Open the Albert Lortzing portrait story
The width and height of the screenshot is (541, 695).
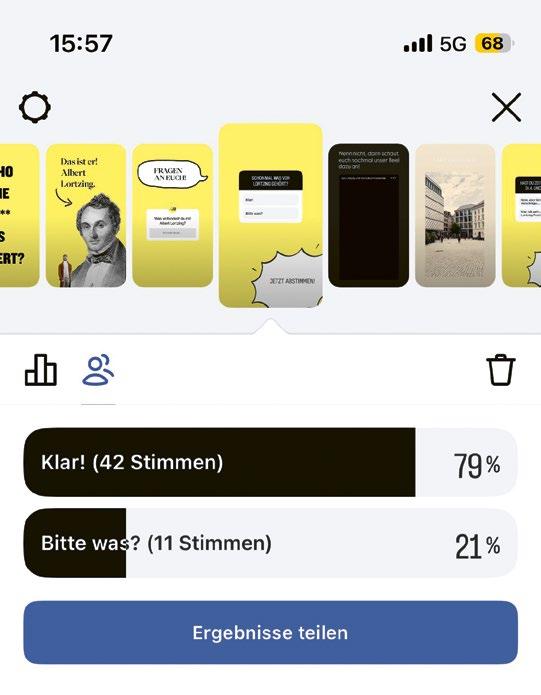pos(86,215)
